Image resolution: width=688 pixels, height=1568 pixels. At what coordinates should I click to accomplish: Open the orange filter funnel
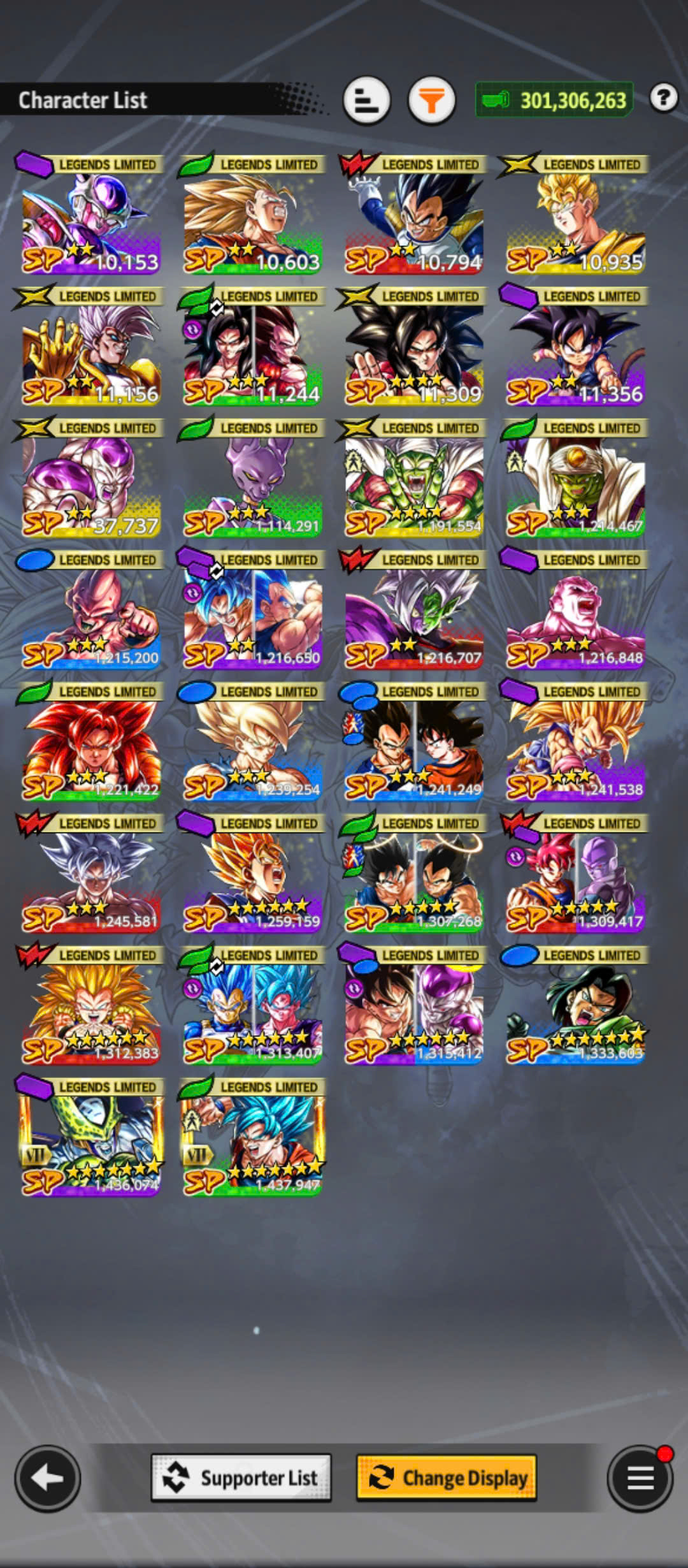point(431,100)
